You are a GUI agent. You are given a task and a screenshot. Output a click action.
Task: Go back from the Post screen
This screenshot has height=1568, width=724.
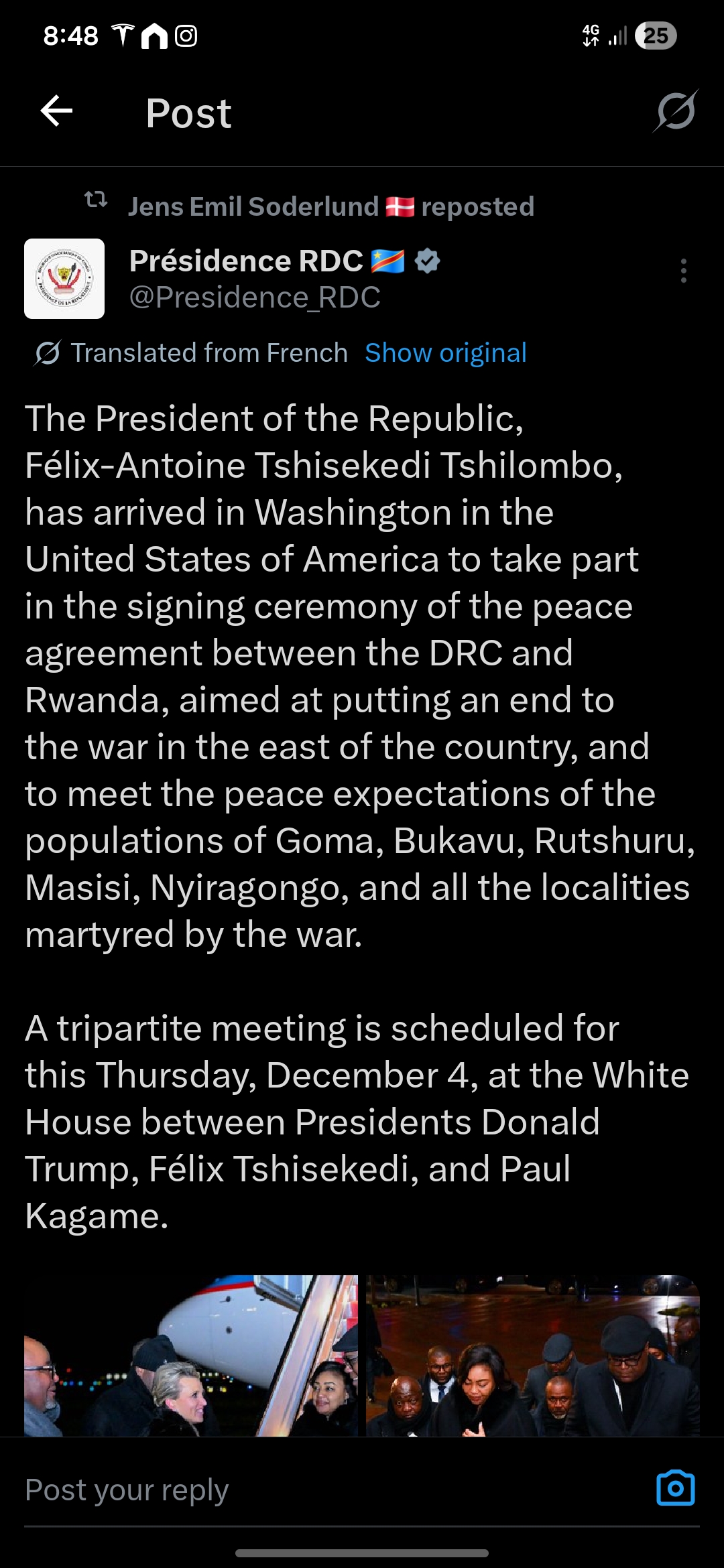(x=56, y=111)
